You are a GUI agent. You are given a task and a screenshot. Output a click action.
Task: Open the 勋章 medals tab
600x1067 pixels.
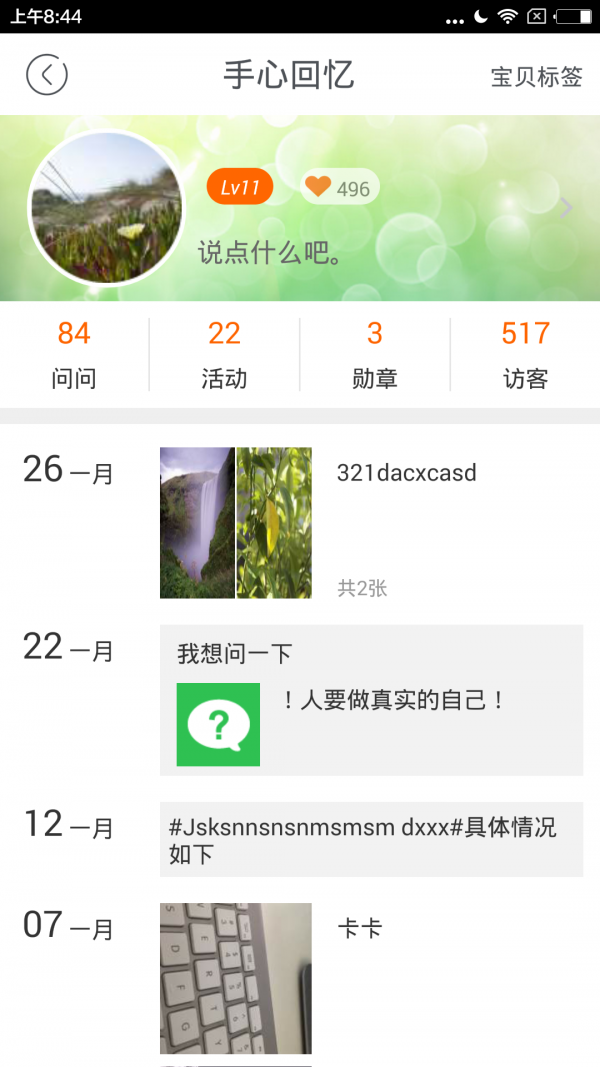point(375,354)
